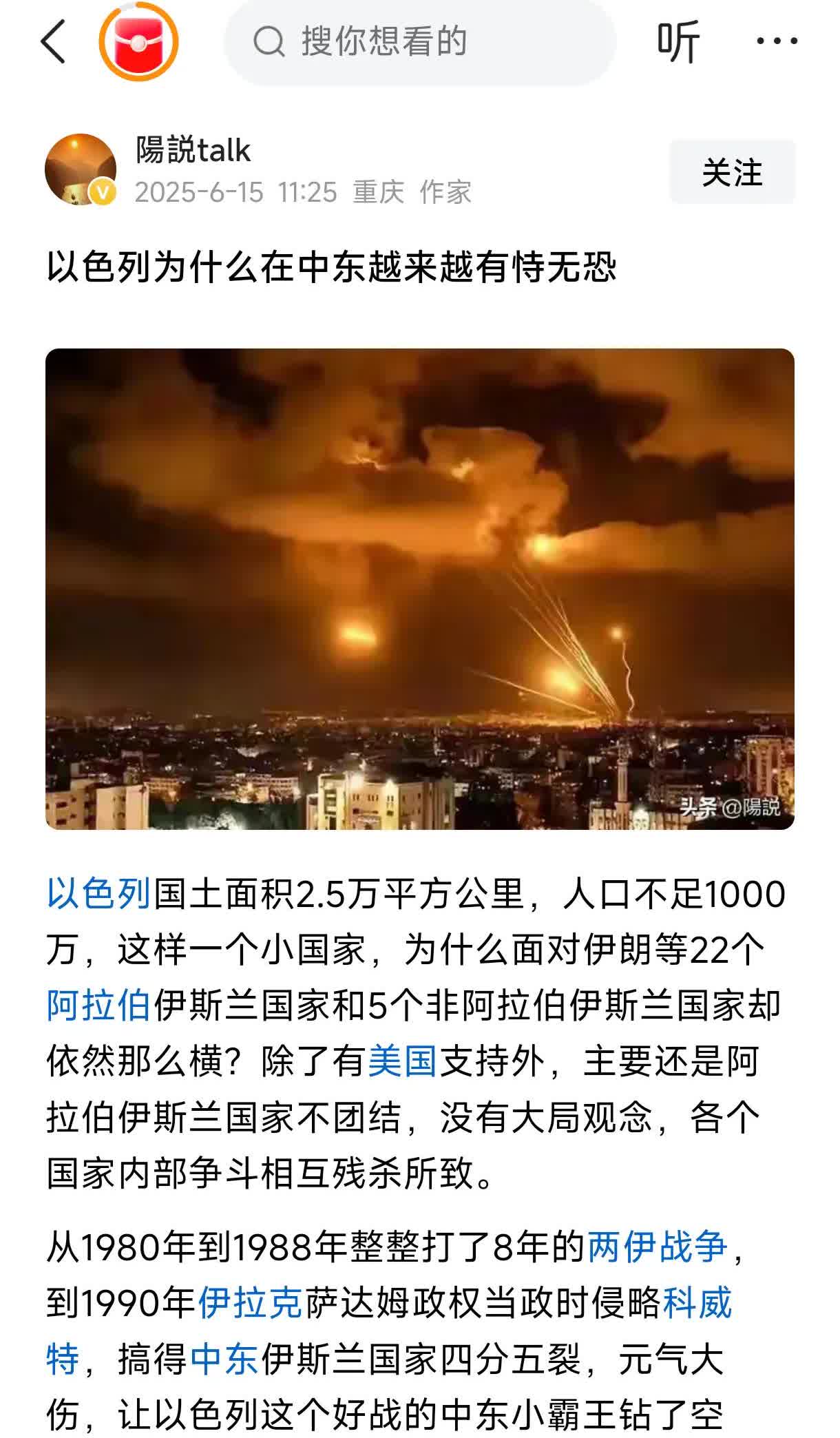This screenshot has height=1438, width=840.
Task: Listen to the article with 听
Action: tap(678, 41)
